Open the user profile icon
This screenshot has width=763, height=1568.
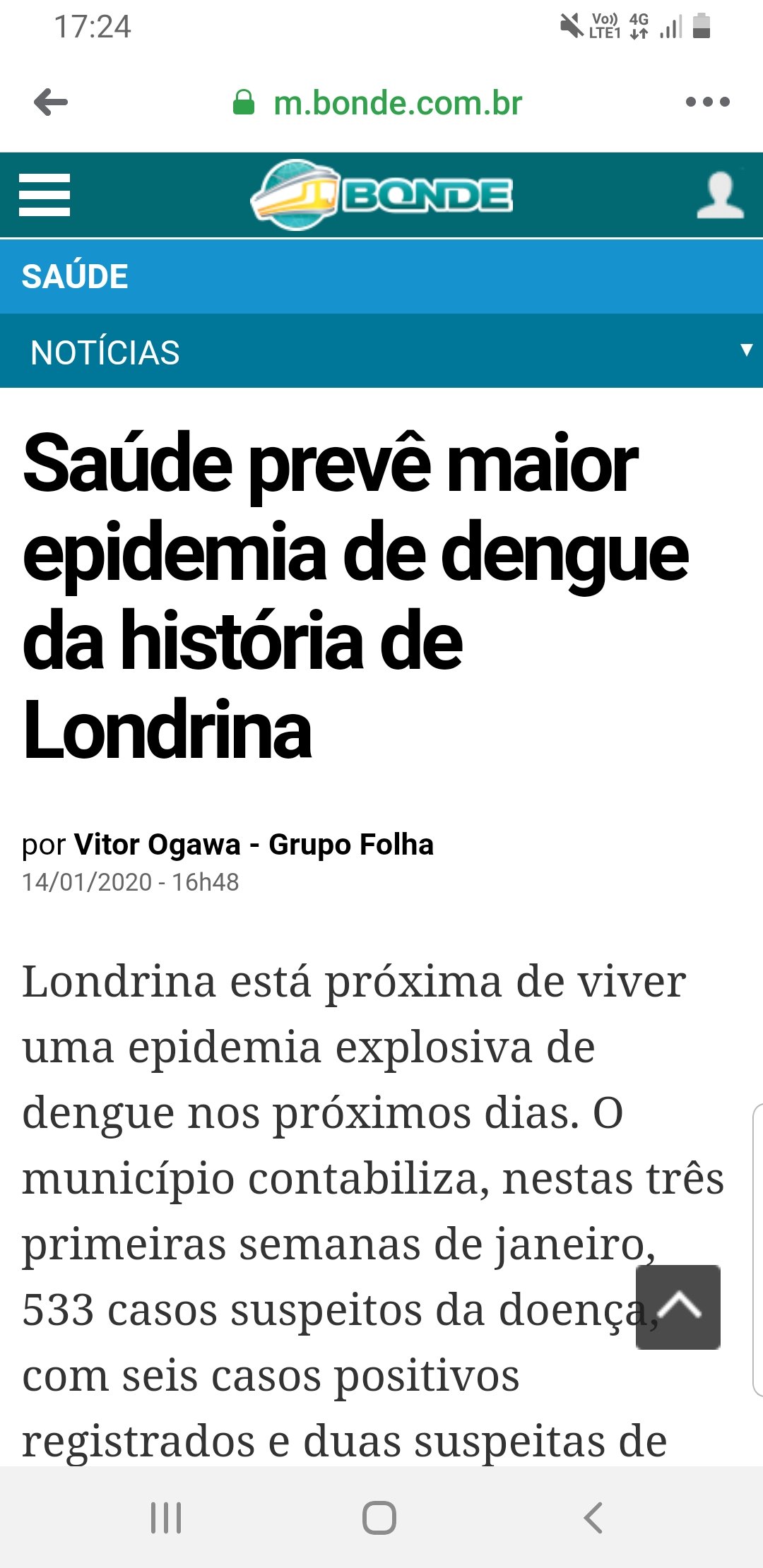(x=720, y=195)
